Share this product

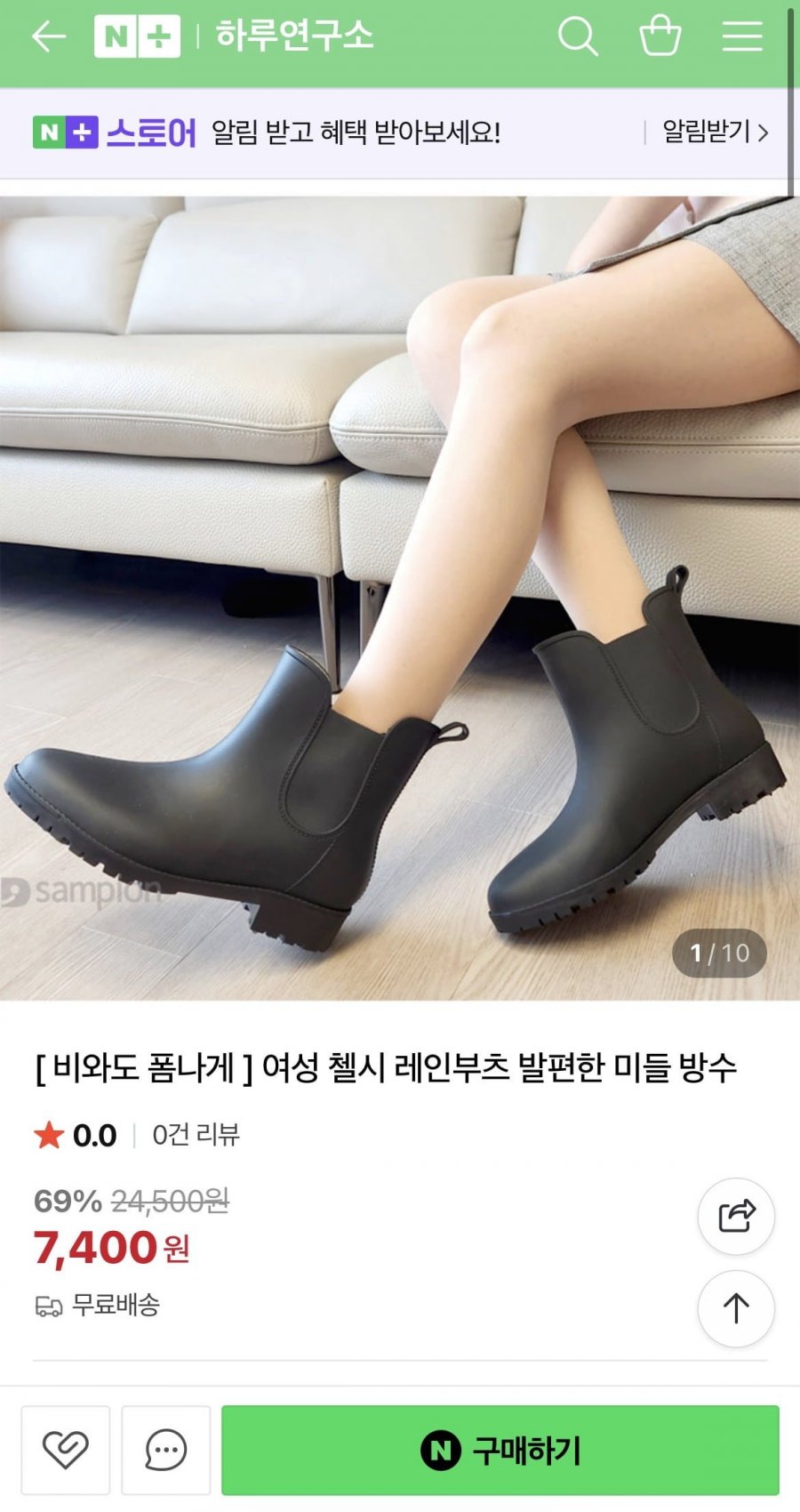tap(736, 1216)
